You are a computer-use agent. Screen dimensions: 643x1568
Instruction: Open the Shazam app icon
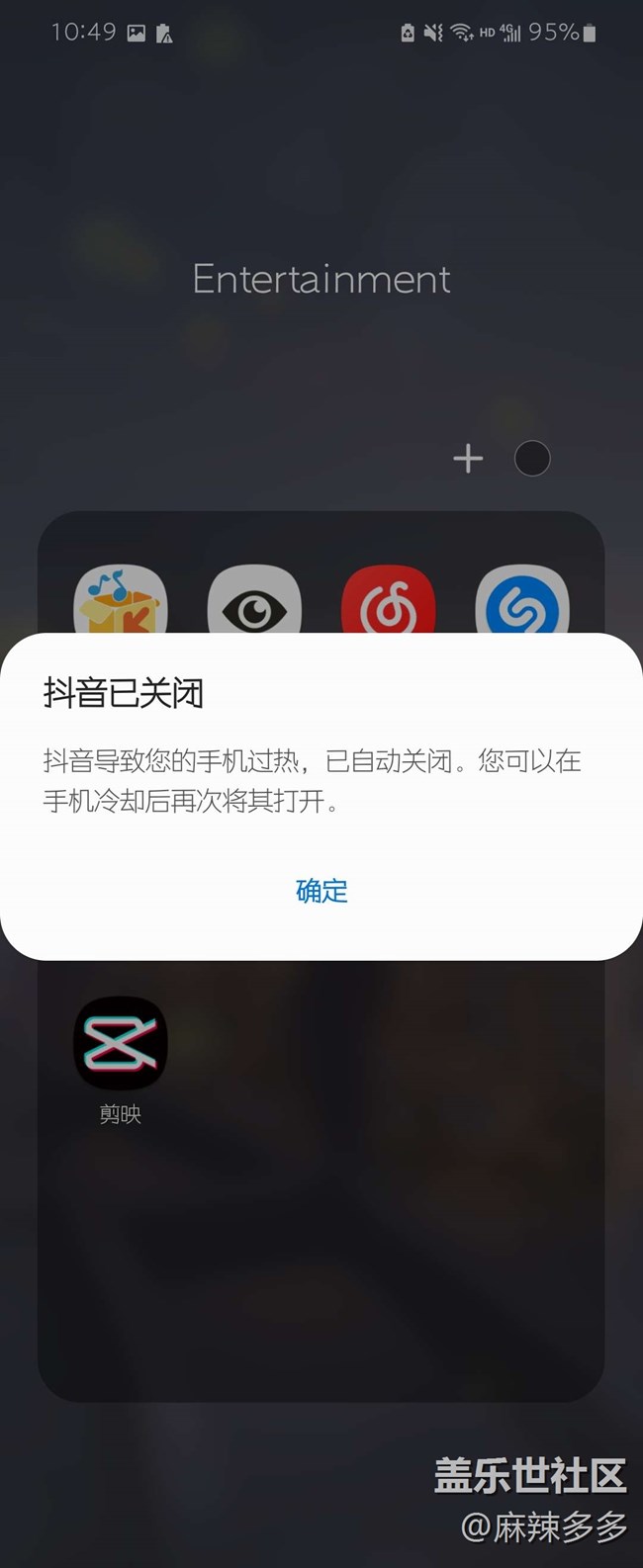coord(521,602)
